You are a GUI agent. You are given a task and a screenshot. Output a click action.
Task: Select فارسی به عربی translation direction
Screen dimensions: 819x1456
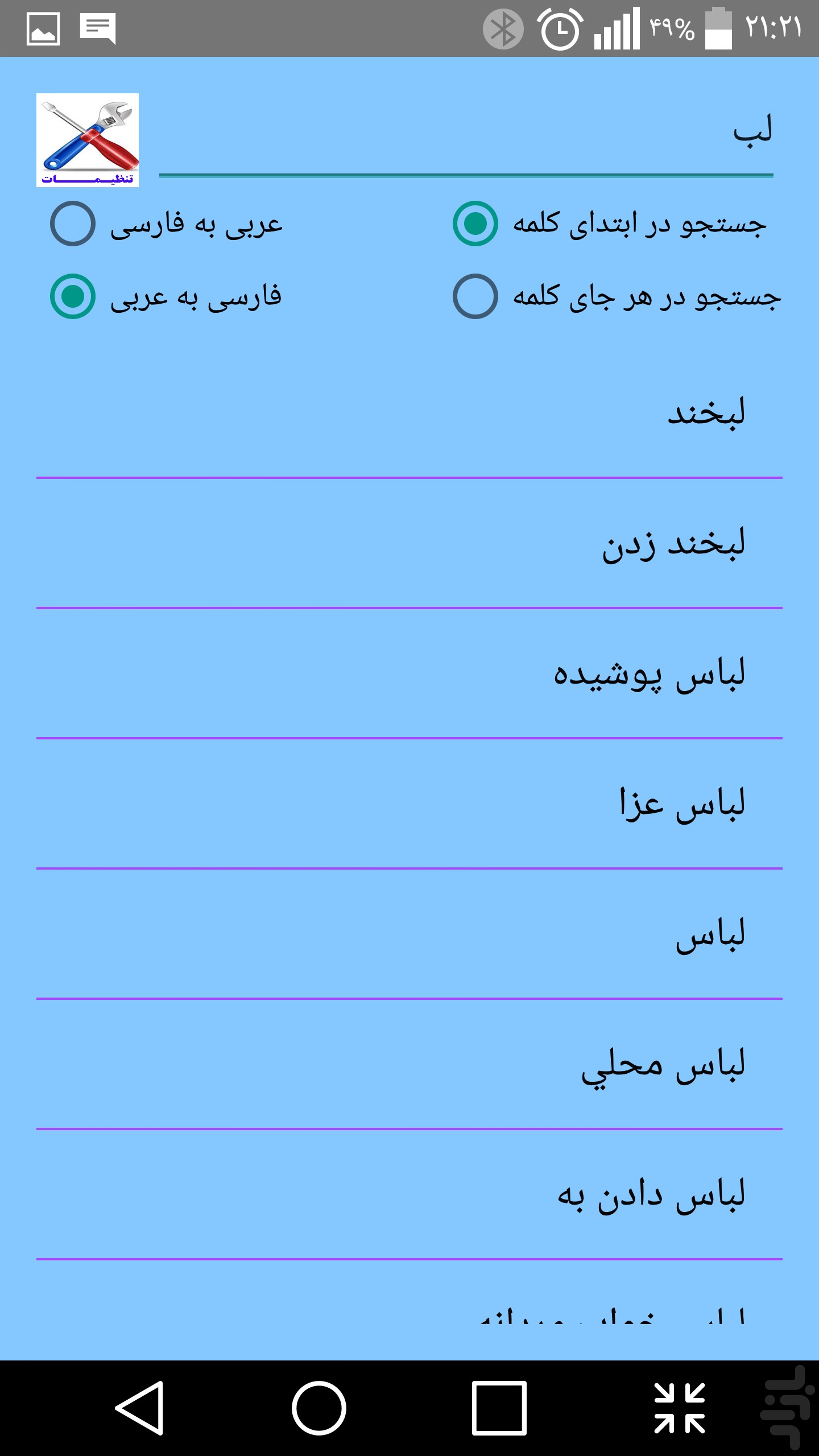[x=167, y=296]
